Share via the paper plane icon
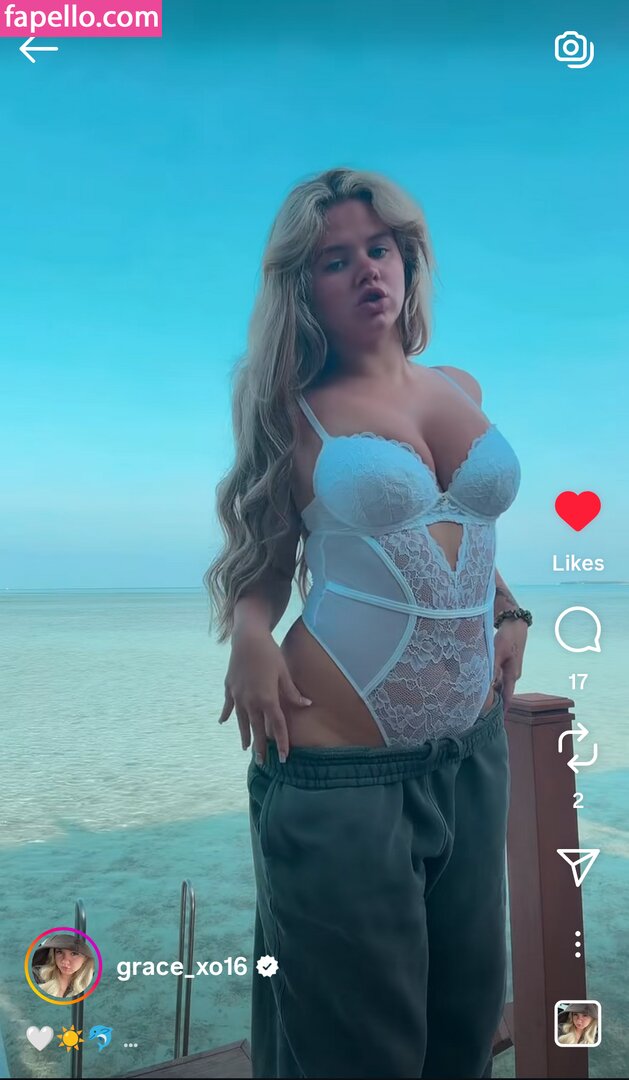The width and height of the screenshot is (629, 1080). (x=578, y=866)
